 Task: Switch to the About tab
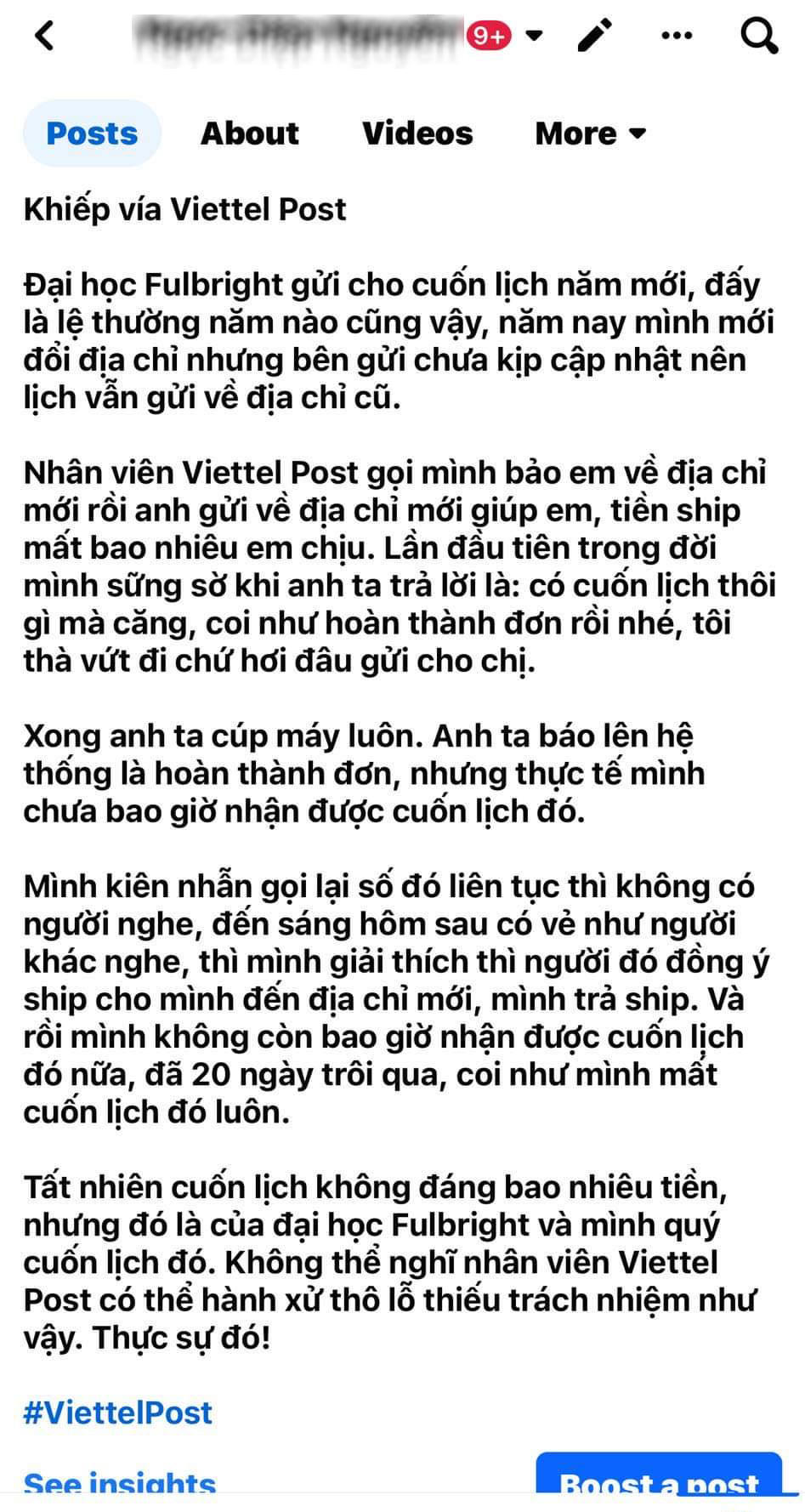point(250,134)
